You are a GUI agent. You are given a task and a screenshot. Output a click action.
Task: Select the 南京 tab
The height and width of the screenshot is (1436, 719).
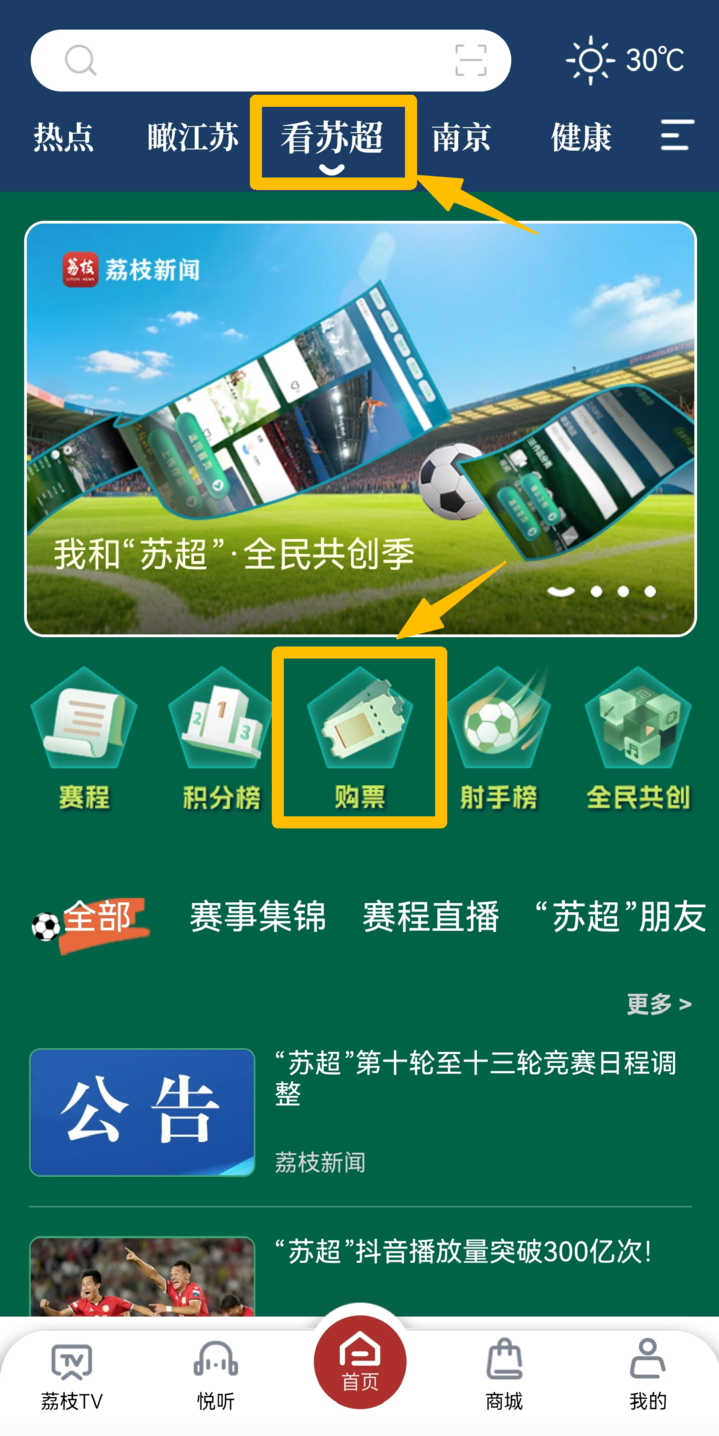click(461, 137)
